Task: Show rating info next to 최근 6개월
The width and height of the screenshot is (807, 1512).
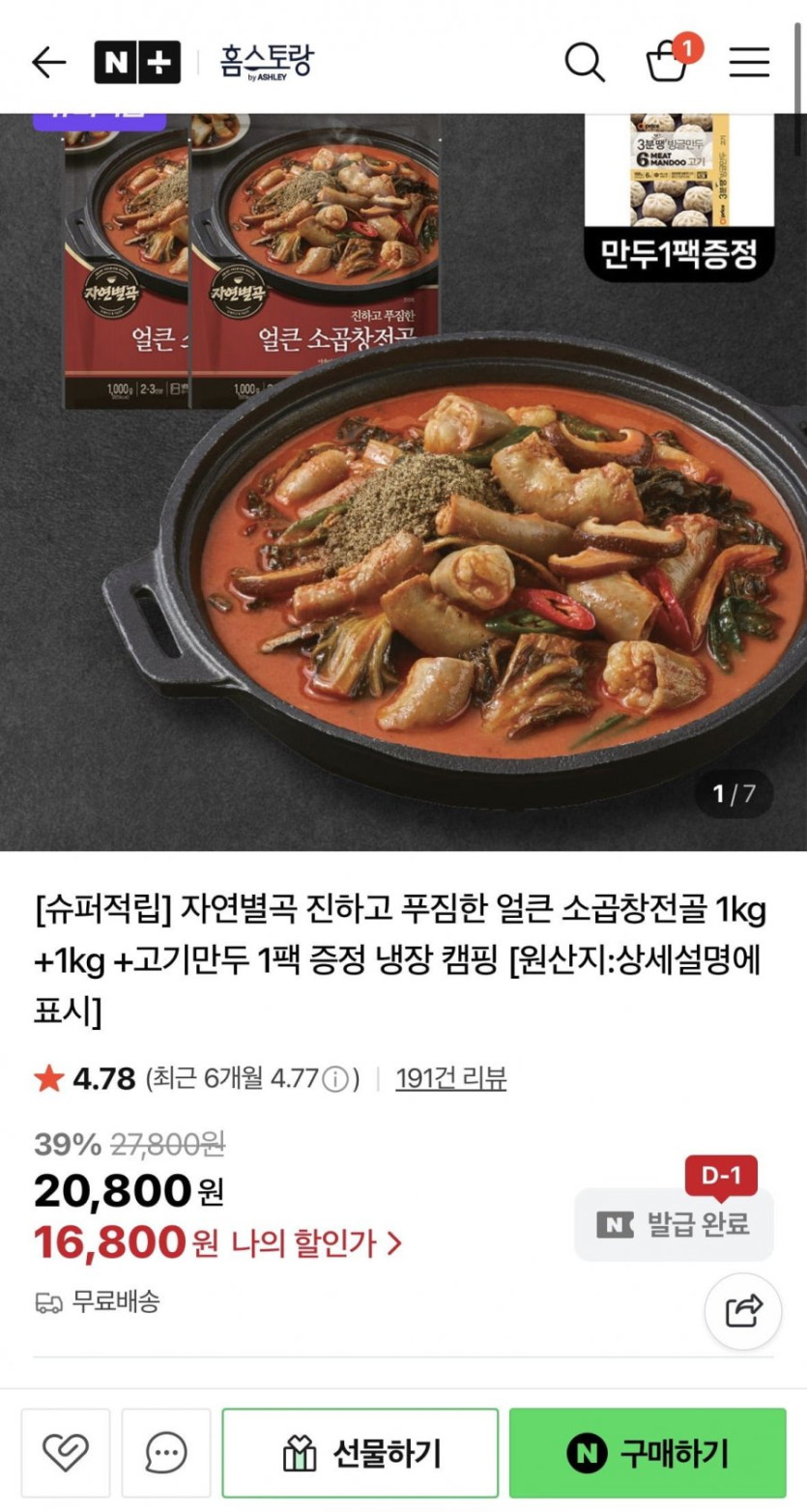Action: click(x=334, y=1079)
